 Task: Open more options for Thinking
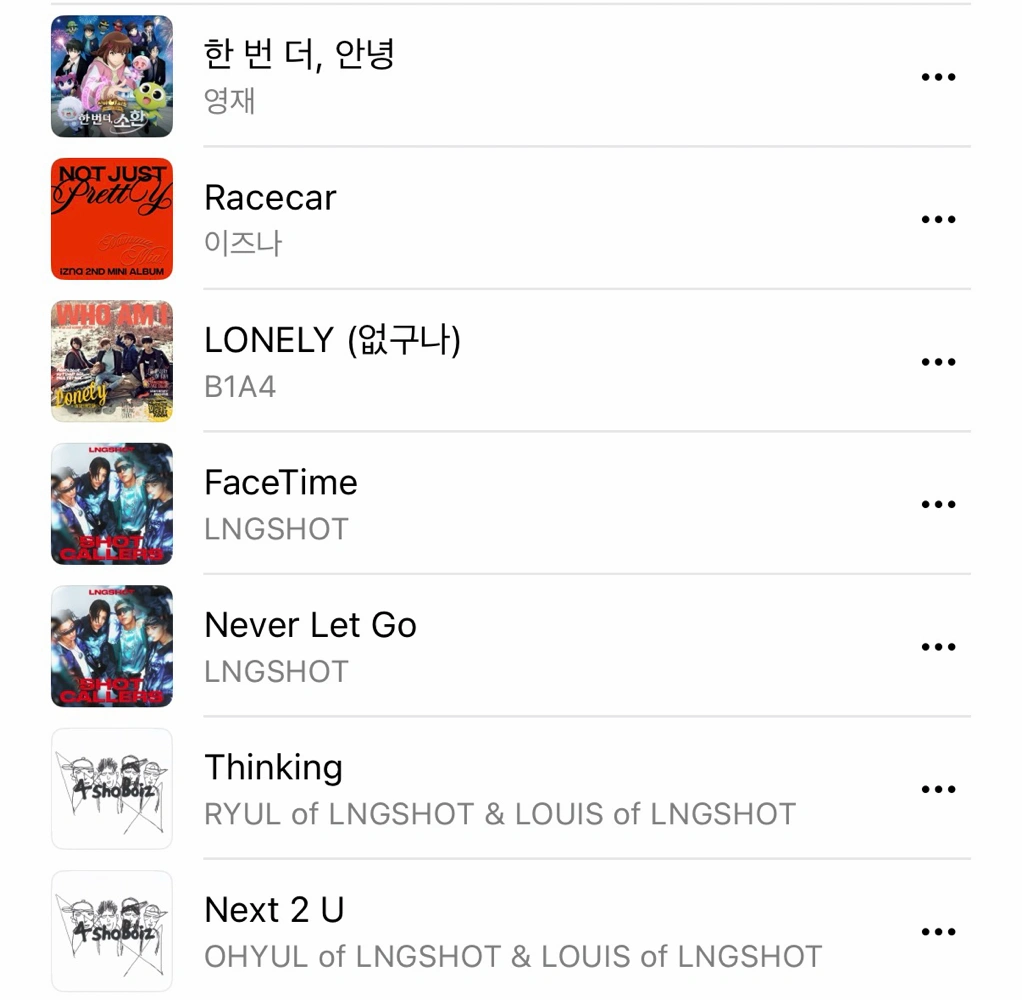(937, 790)
